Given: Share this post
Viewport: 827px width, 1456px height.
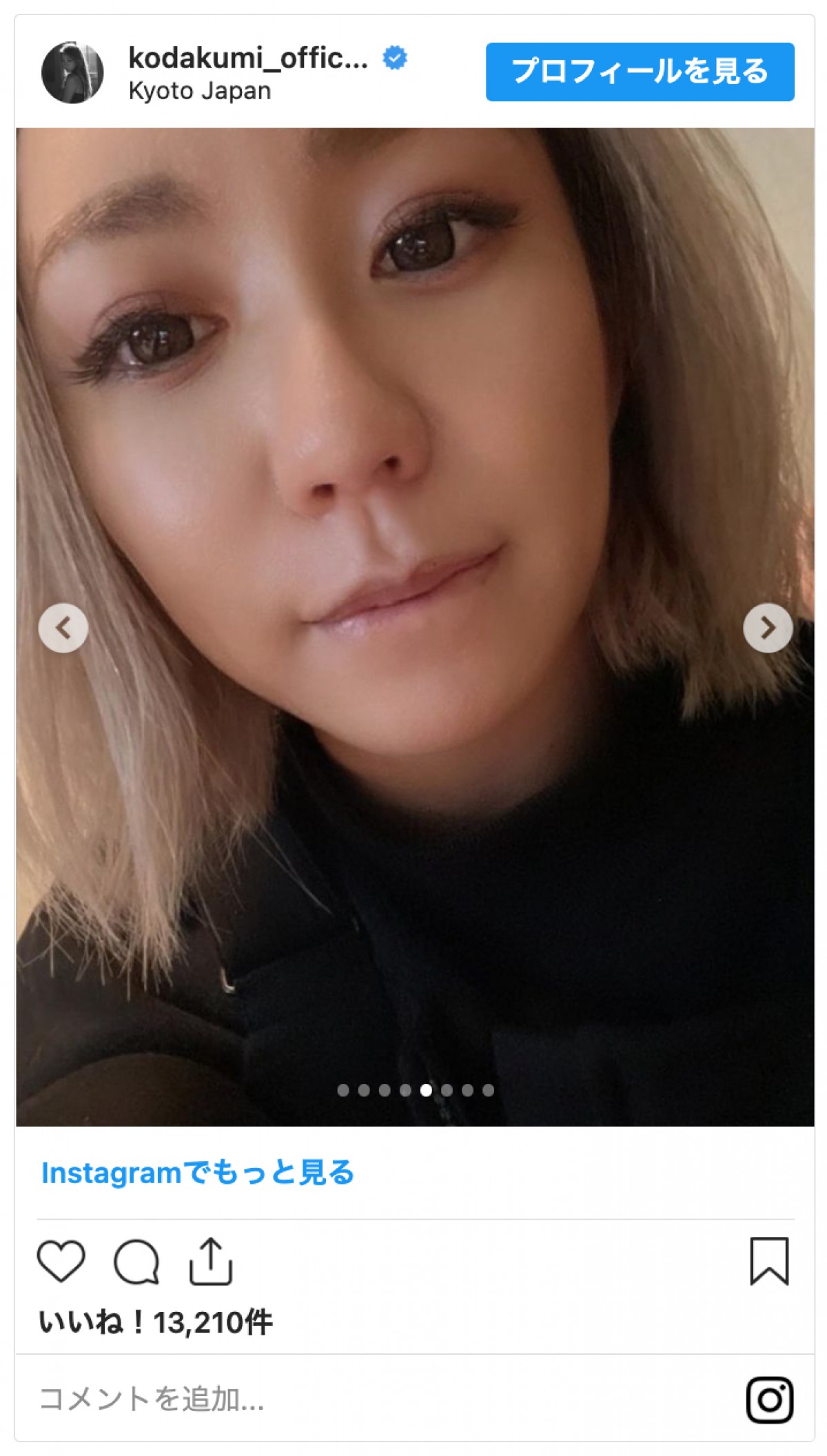Looking at the screenshot, I should coord(211,1261).
